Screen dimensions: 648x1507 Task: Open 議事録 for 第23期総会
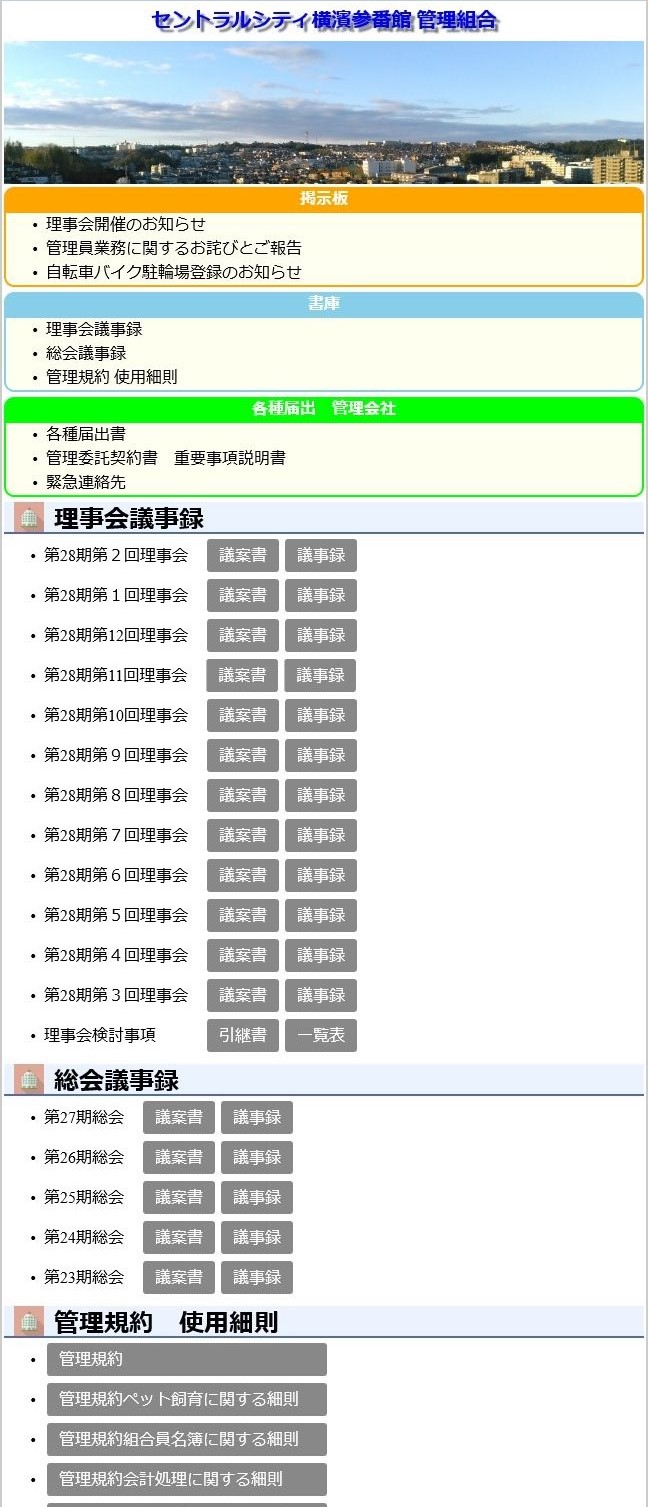point(256,1278)
